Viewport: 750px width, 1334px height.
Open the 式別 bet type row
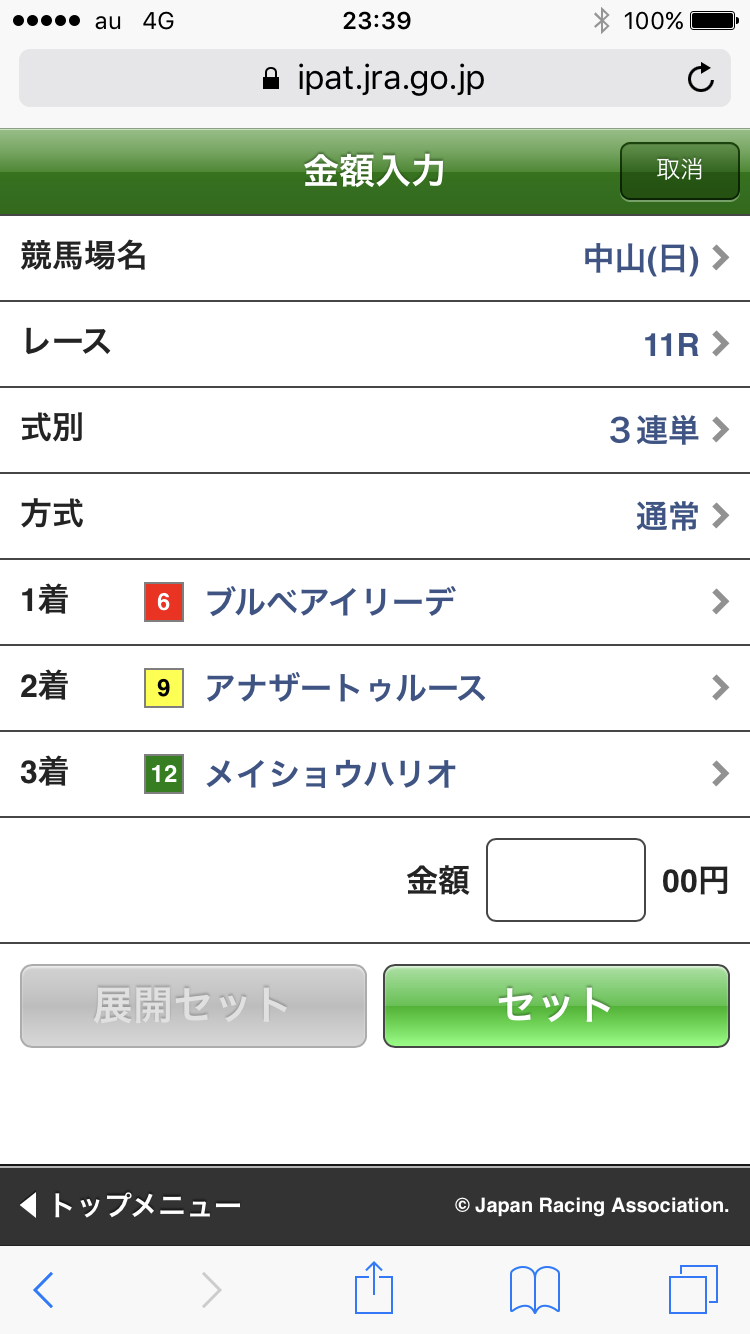click(375, 431)
